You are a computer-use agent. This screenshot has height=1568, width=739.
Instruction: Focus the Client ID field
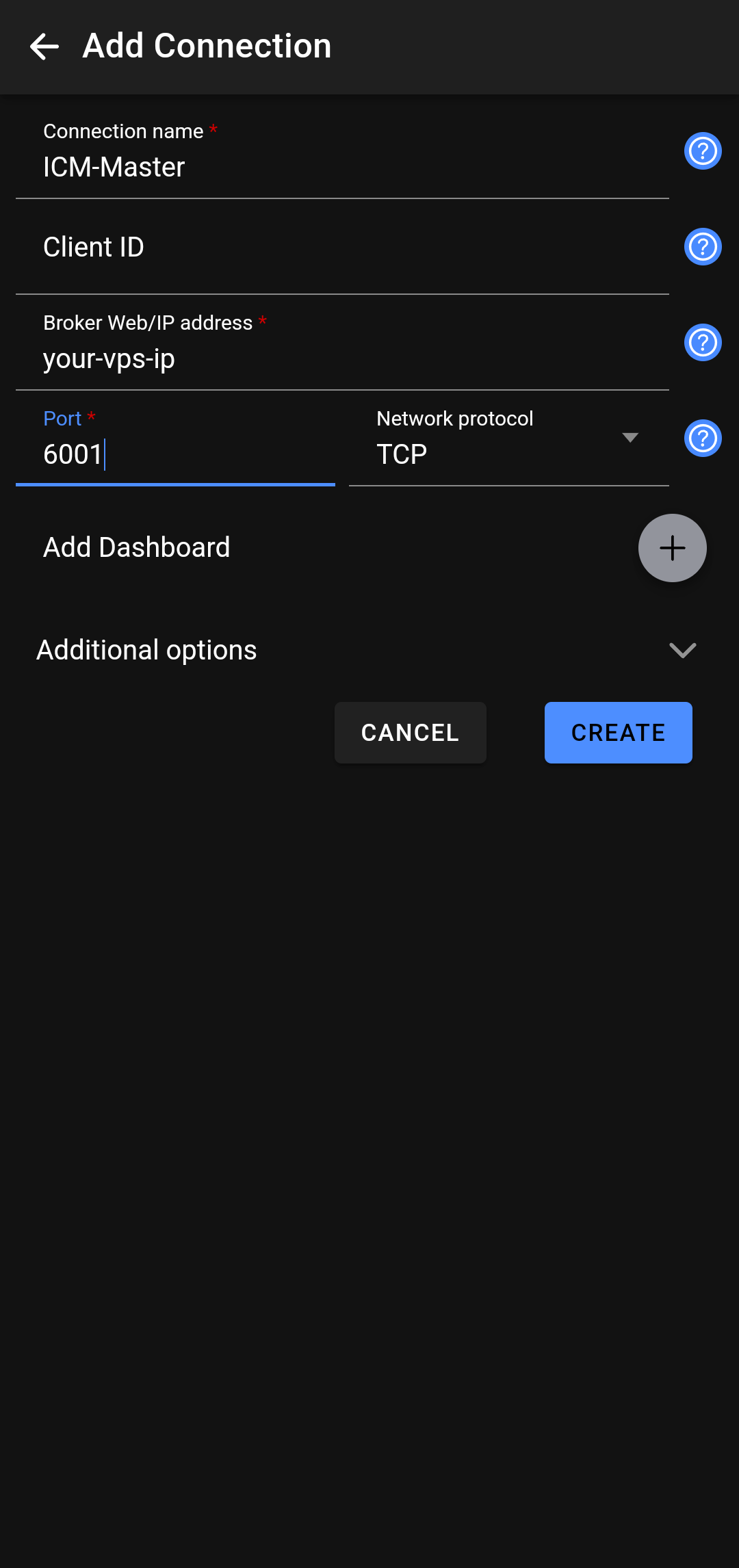(x=342, y=248)
